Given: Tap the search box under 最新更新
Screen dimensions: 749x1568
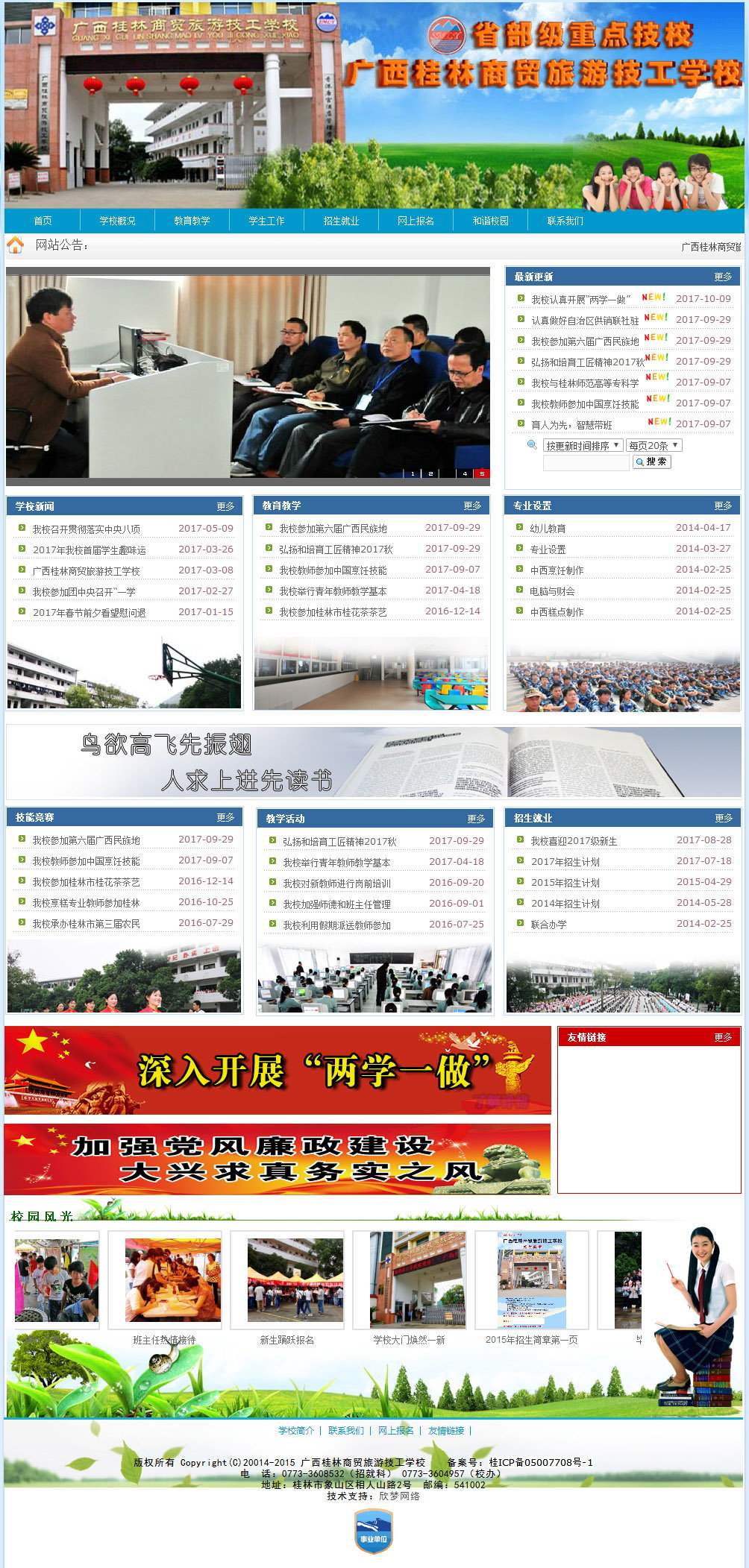Looking at the screenshot, I should point(586,463).
